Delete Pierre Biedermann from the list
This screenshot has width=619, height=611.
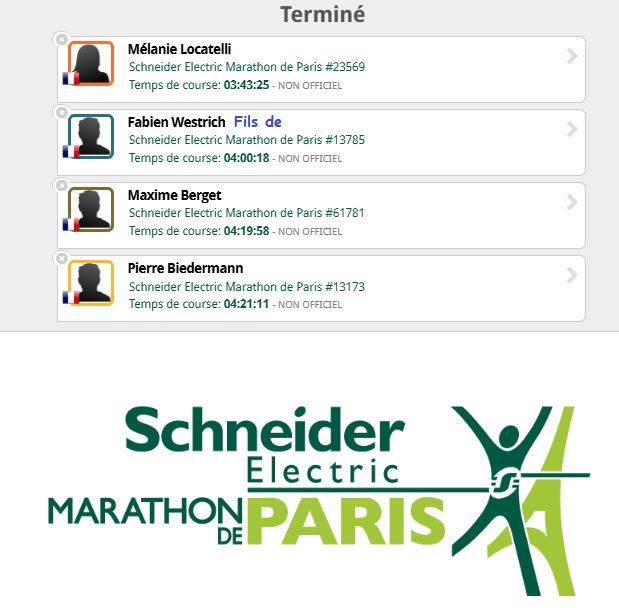click(62, 259)
